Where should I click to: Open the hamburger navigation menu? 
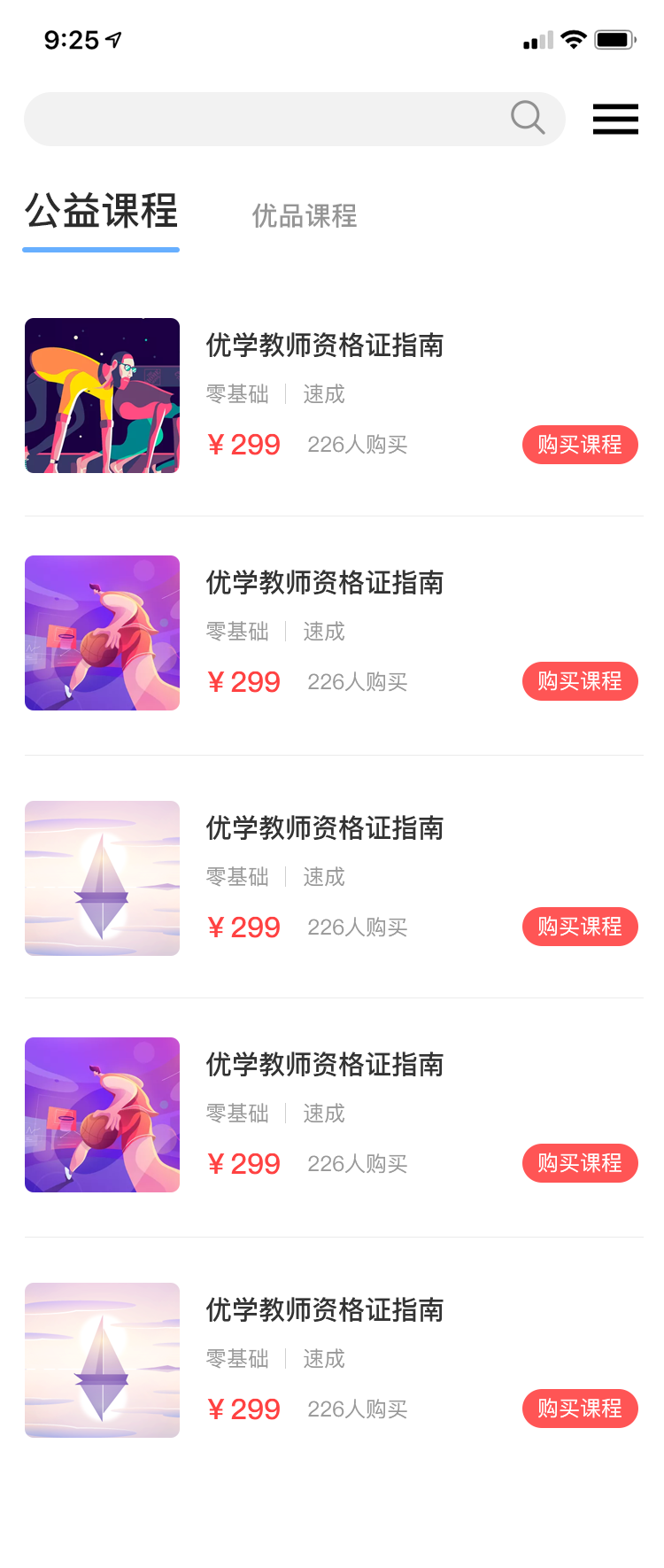pyautogui.click(x=615, y=119)
